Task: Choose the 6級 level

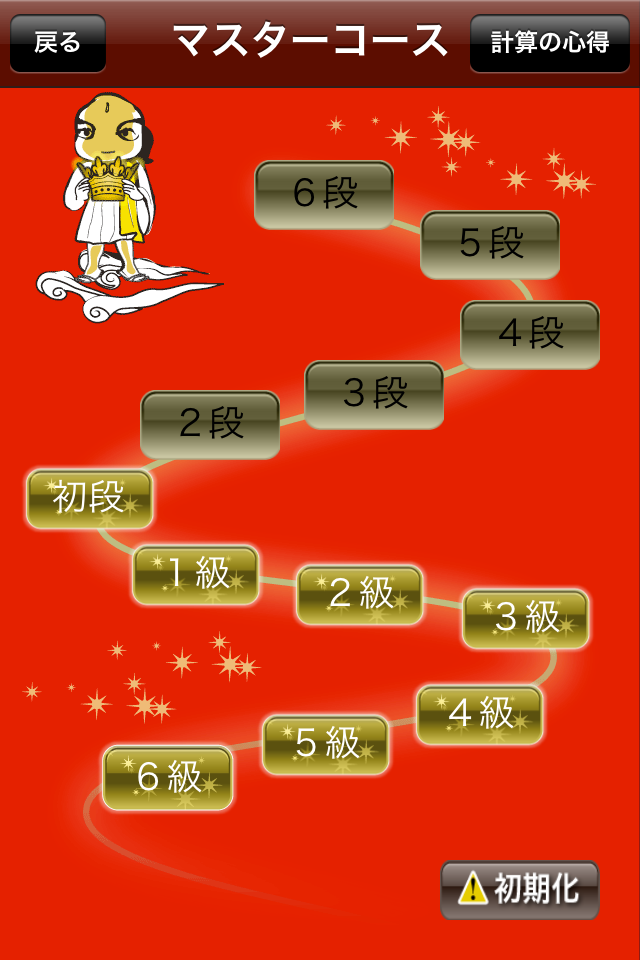Action: (x=168, y=777)
